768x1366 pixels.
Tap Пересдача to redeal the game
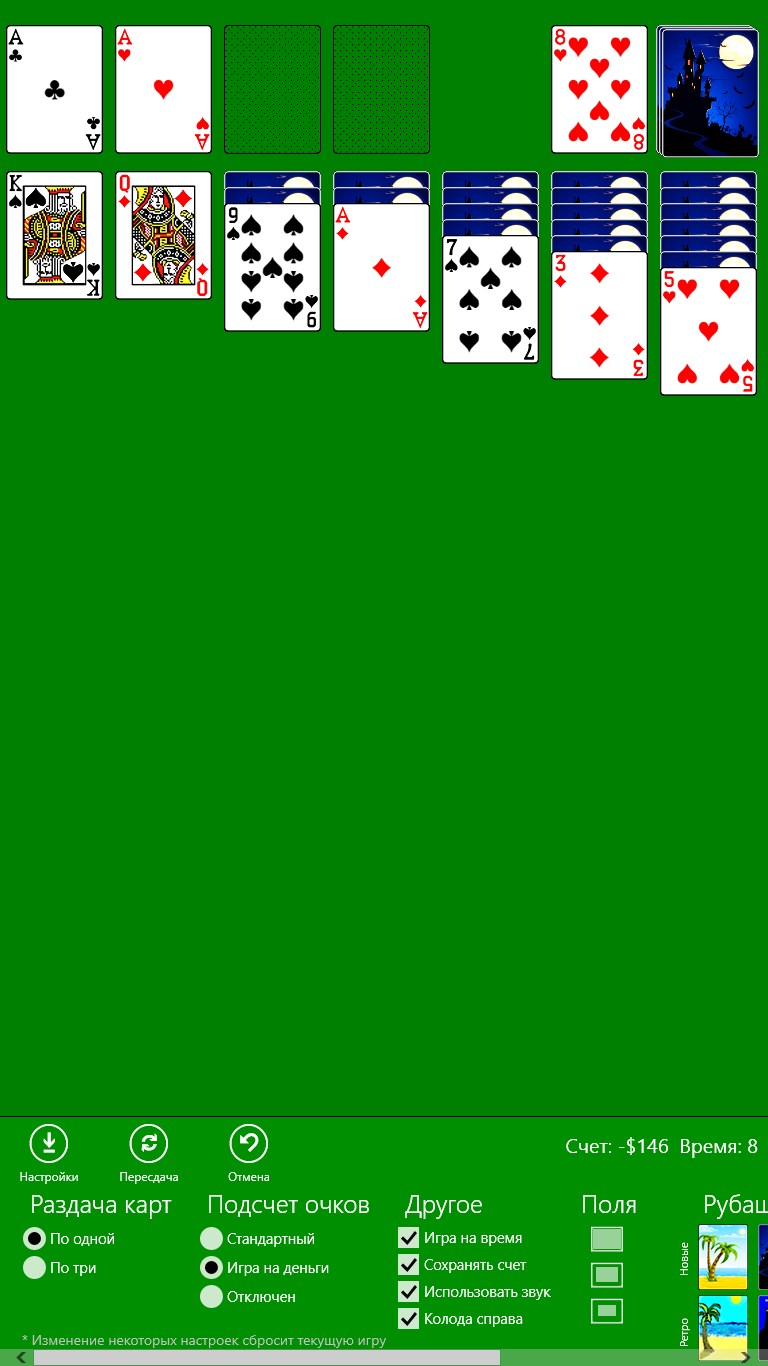tap(149, 1143)
